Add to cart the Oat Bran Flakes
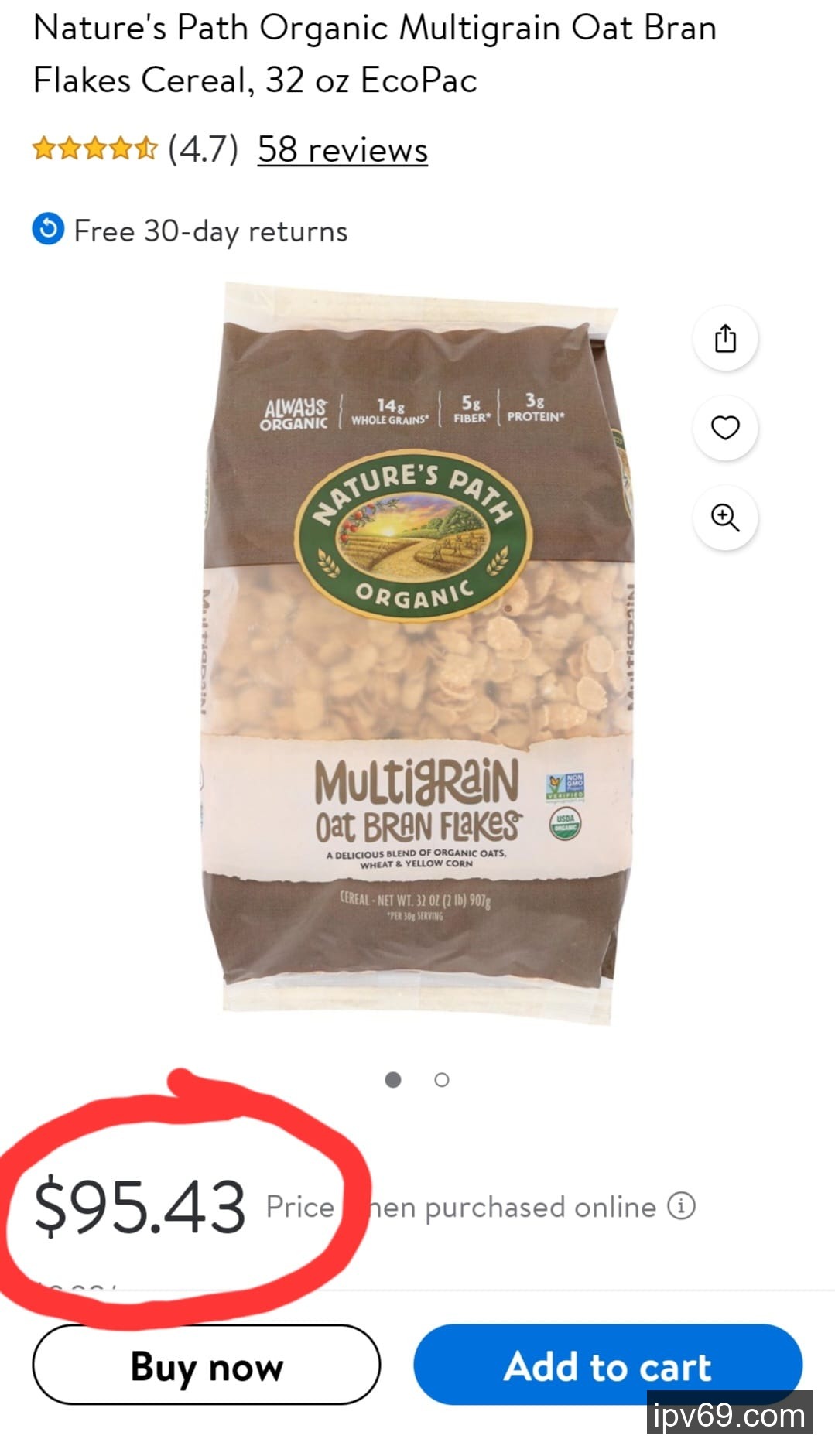The height and width of the screenshot is (1456, 835). coord(607,1365)
